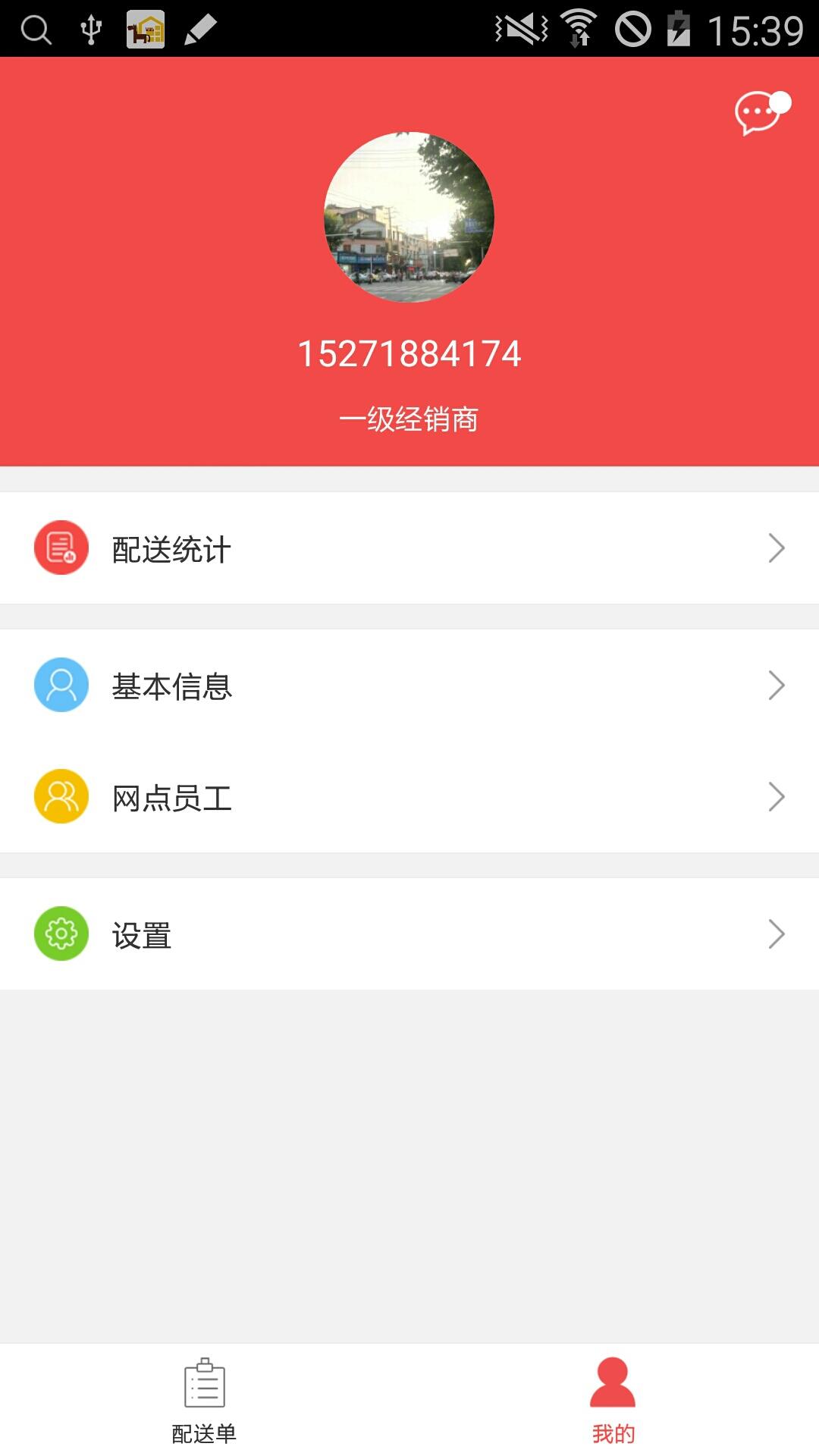Screen dimensions: 819x1456
Task: Switch to the 配送单 tab
Action: 205,1401
